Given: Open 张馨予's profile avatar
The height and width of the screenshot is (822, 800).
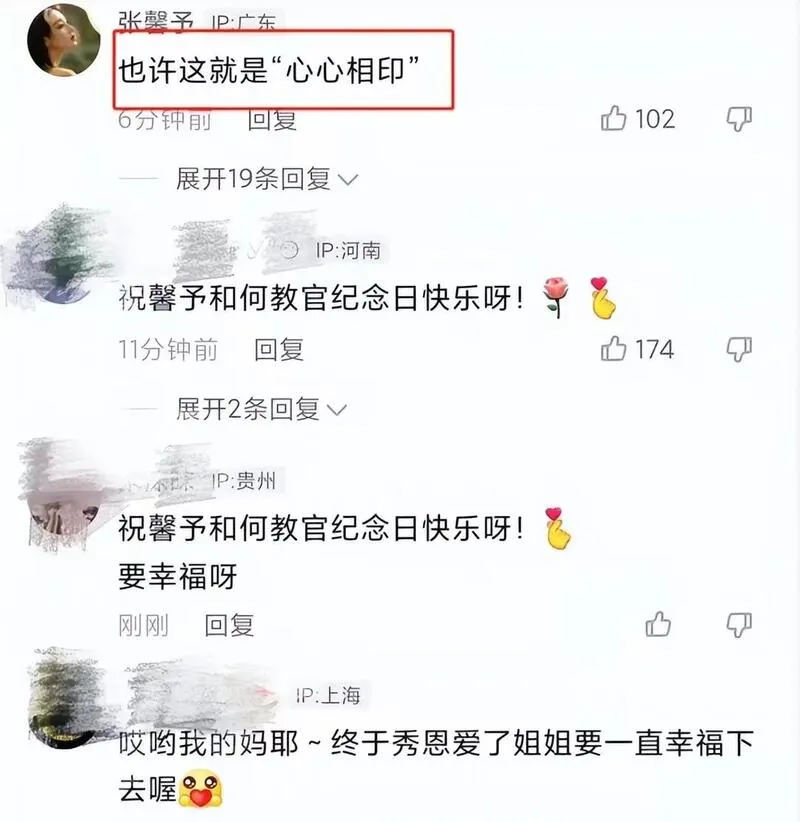Looking at the screenshot, I should (x=63, y=40).
